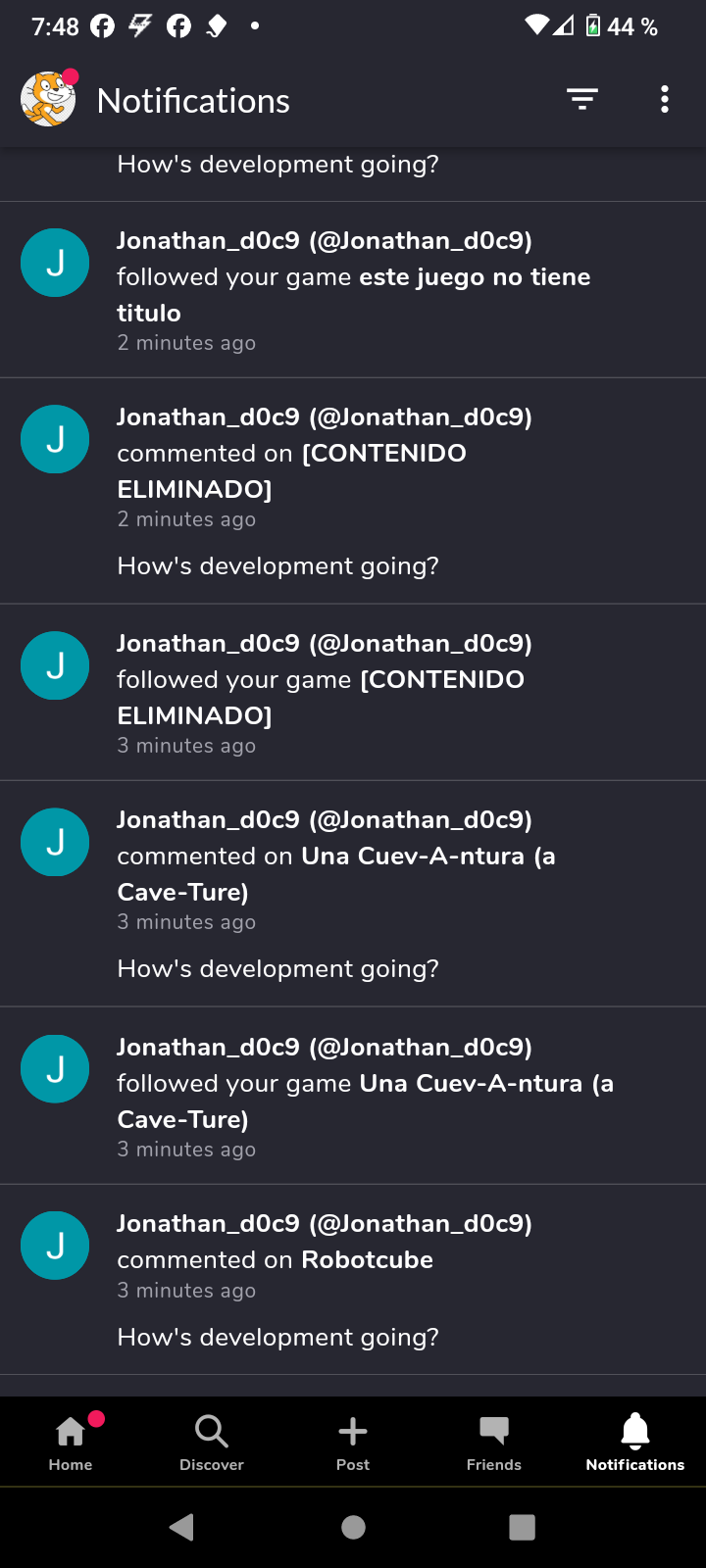Go to the Home tab
This screenshot has height=1568, width=706.
click(71, 1442)
